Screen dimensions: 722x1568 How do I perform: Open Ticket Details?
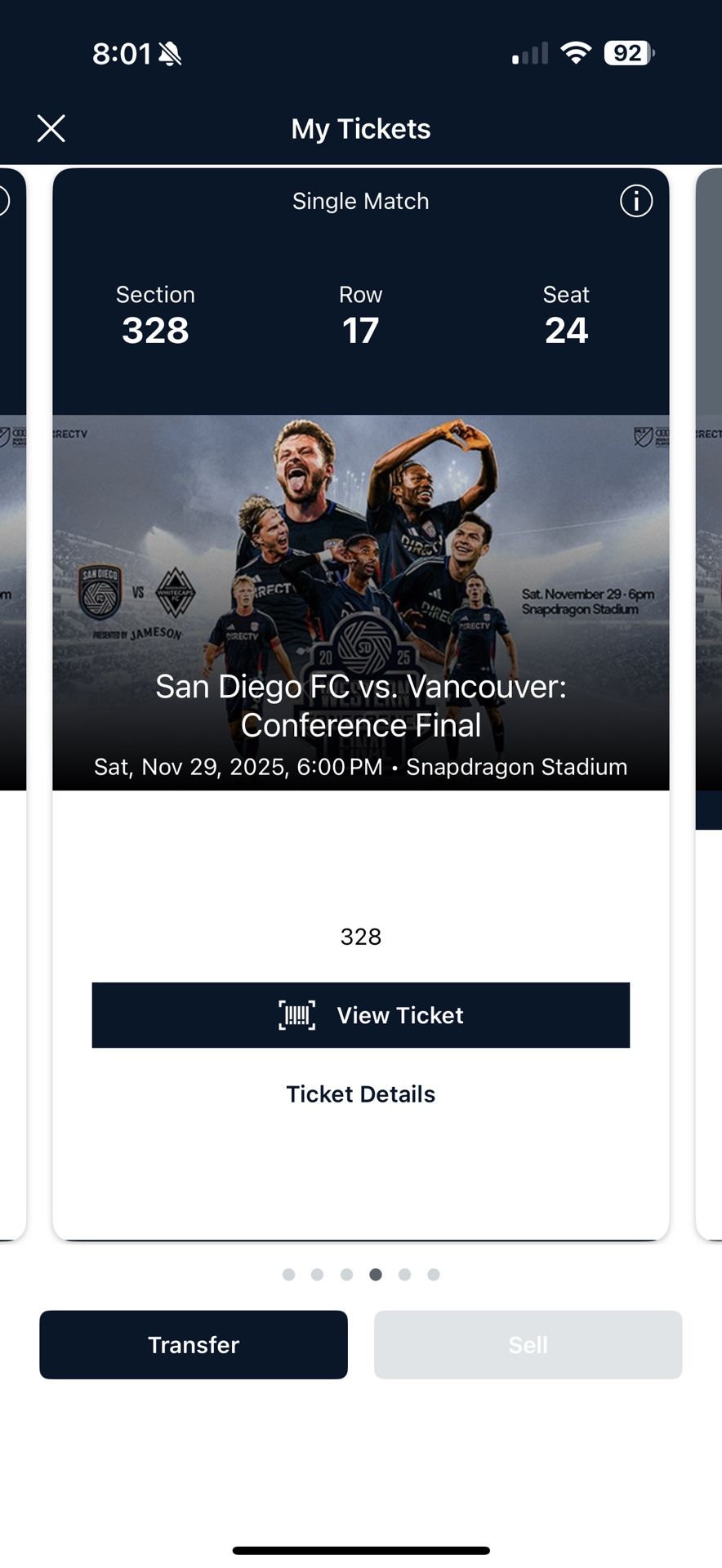360,1094
